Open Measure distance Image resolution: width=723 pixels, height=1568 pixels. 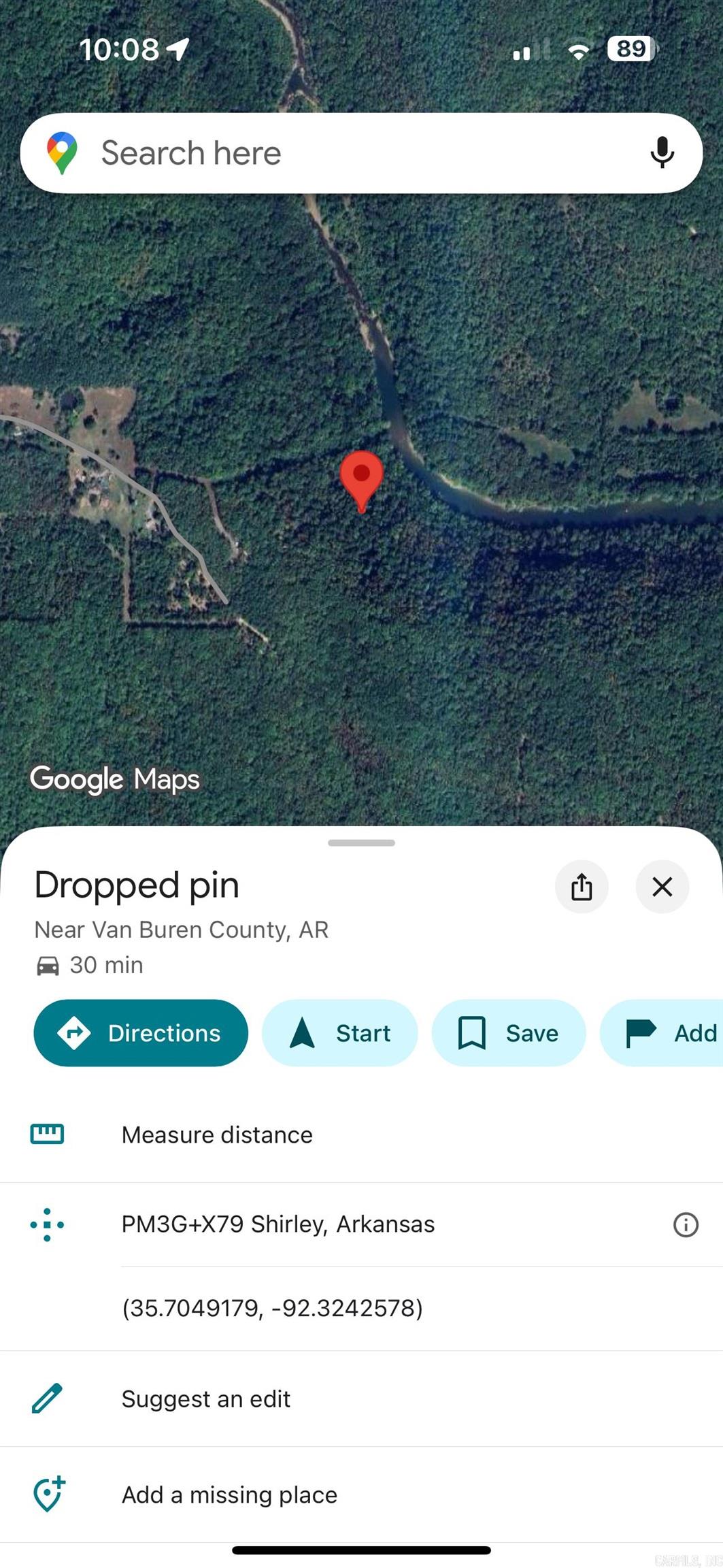click(217, 1134)
